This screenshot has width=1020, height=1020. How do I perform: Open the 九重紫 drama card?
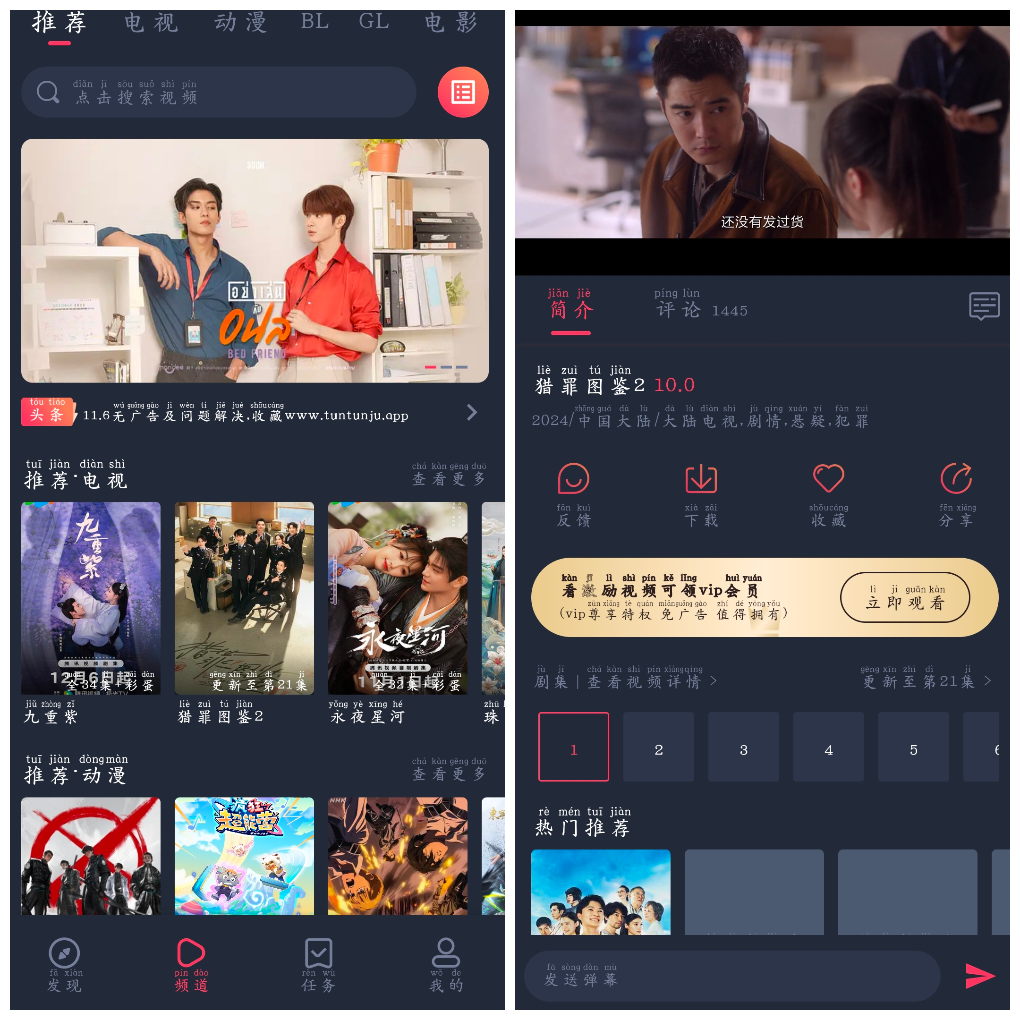pos(91,598)
